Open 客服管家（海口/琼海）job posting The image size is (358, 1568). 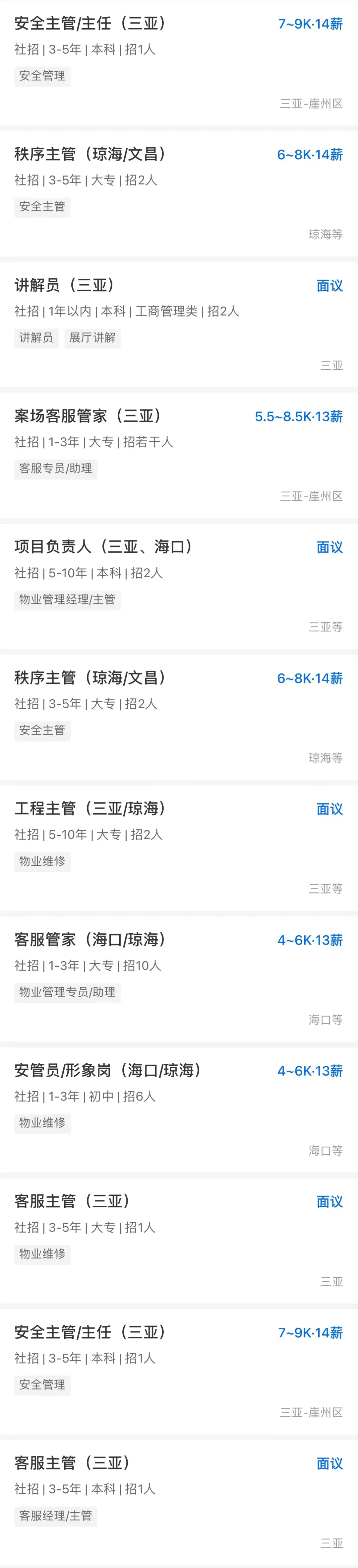pyautogui.click(x=90, y=939)
